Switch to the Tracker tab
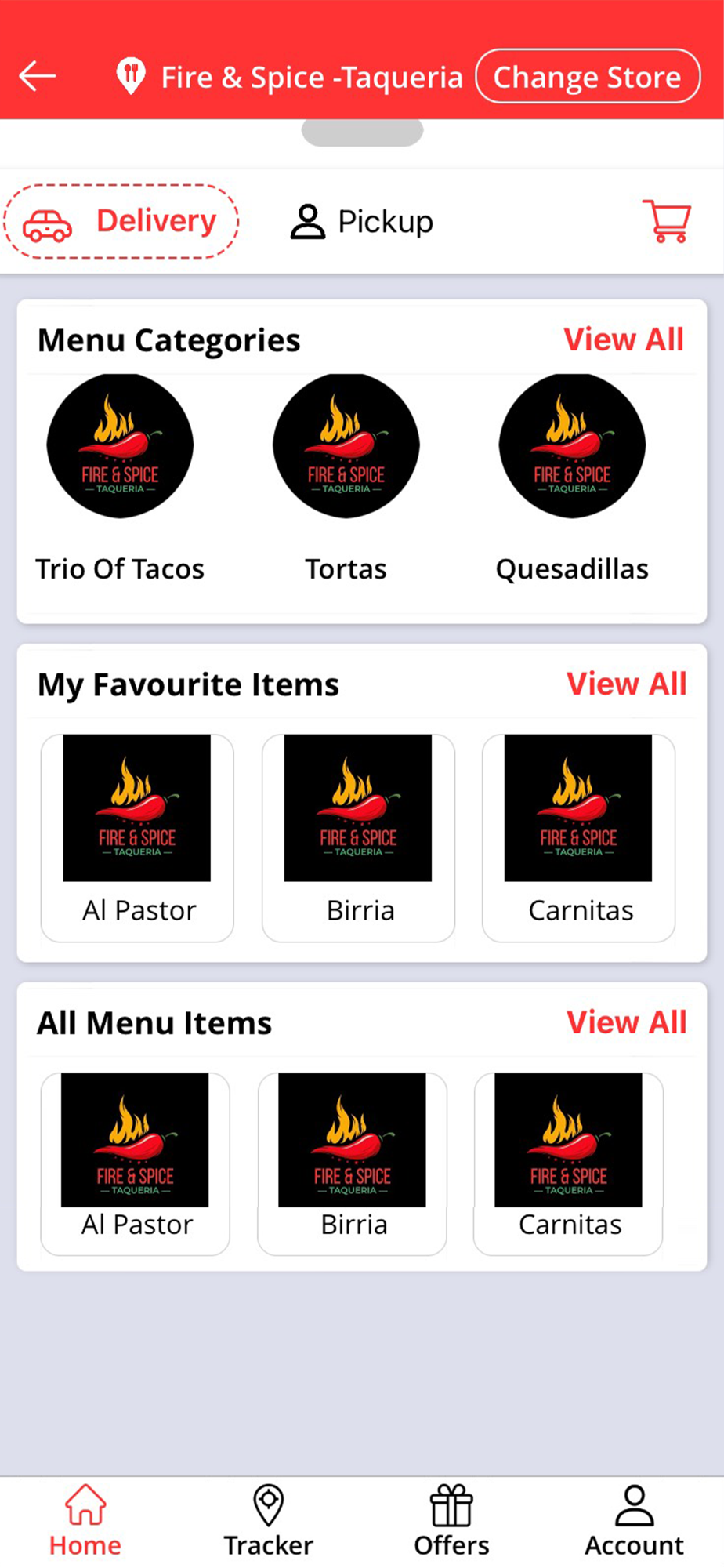724x1568 pixels. pyautogui.click(x=268, y=1521)
